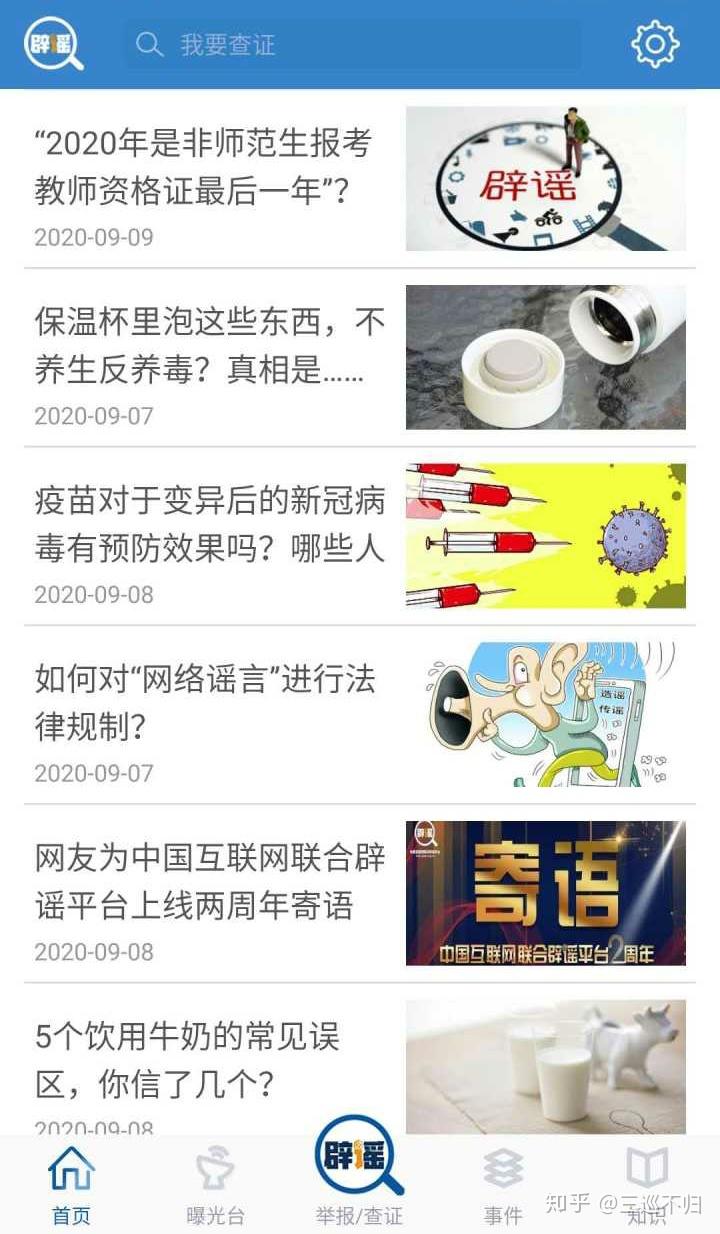
Task: Open the 网络谣言法律规制 article
Action: click(360, 714)
